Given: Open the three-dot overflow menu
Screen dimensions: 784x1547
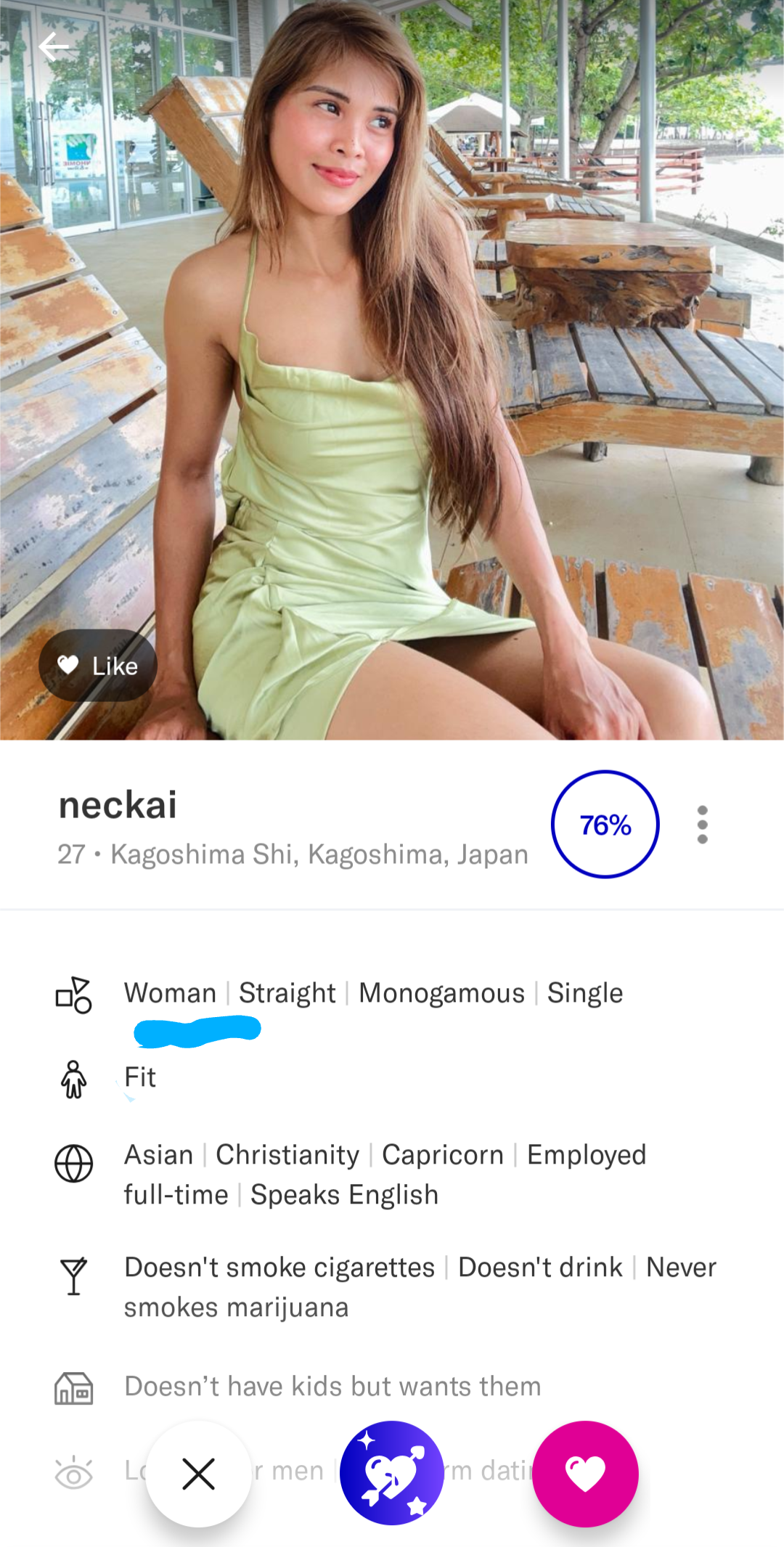Looking at the screenshot, I should (702, 825).
